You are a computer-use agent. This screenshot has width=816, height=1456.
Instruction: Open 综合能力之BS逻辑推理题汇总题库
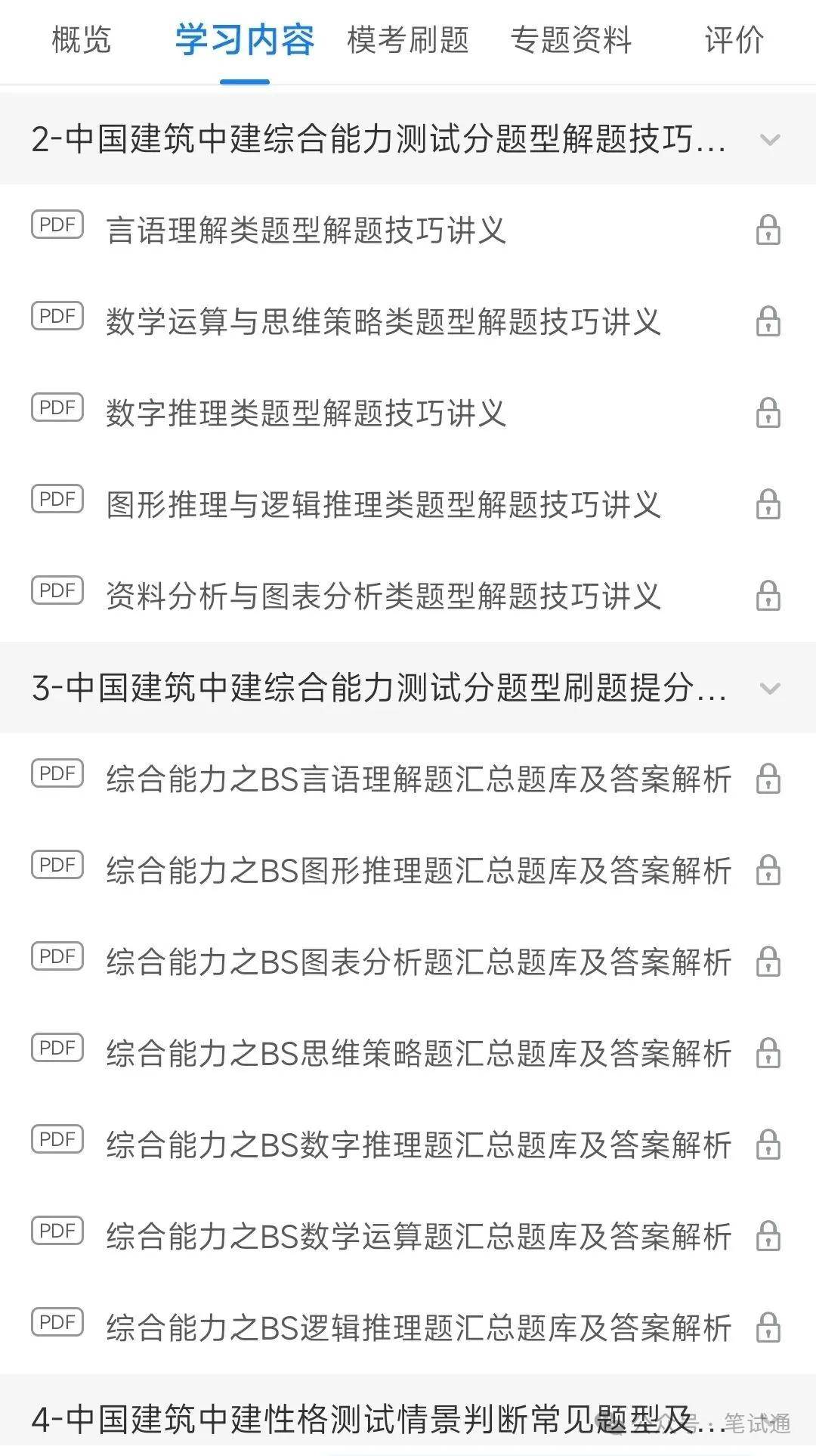click(408, 1327)
